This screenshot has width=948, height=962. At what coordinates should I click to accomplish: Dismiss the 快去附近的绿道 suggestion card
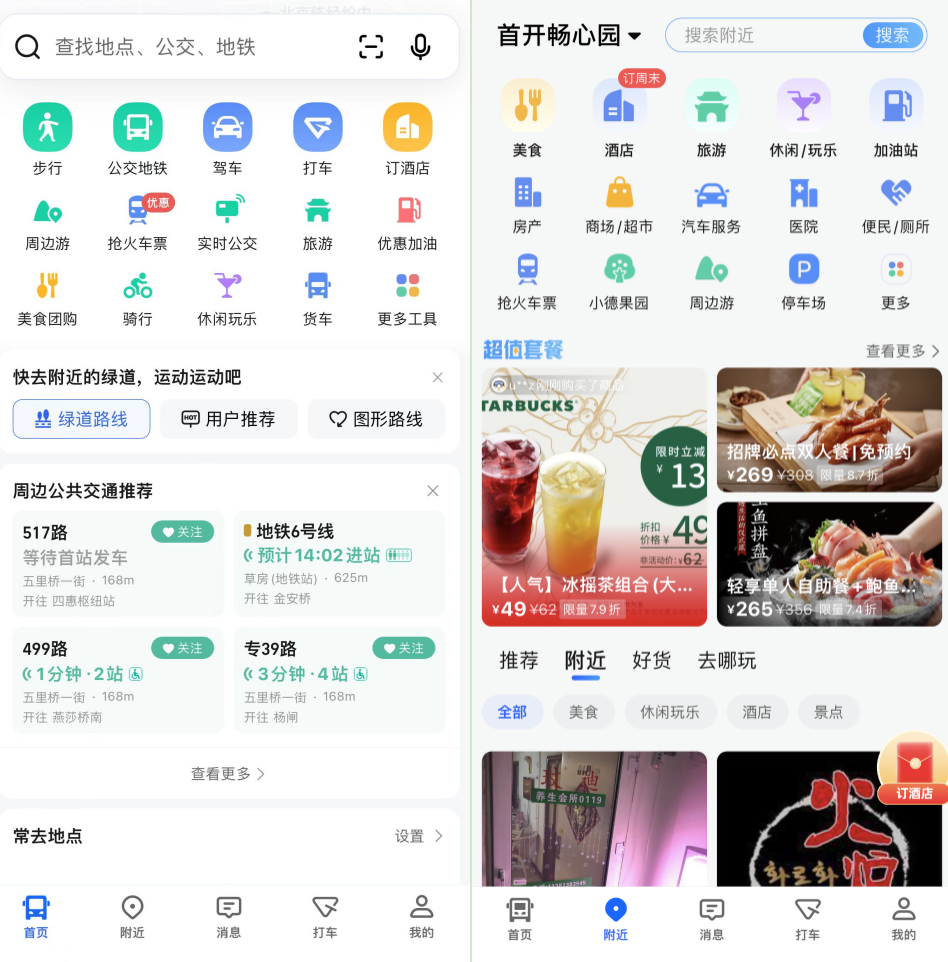437,377
